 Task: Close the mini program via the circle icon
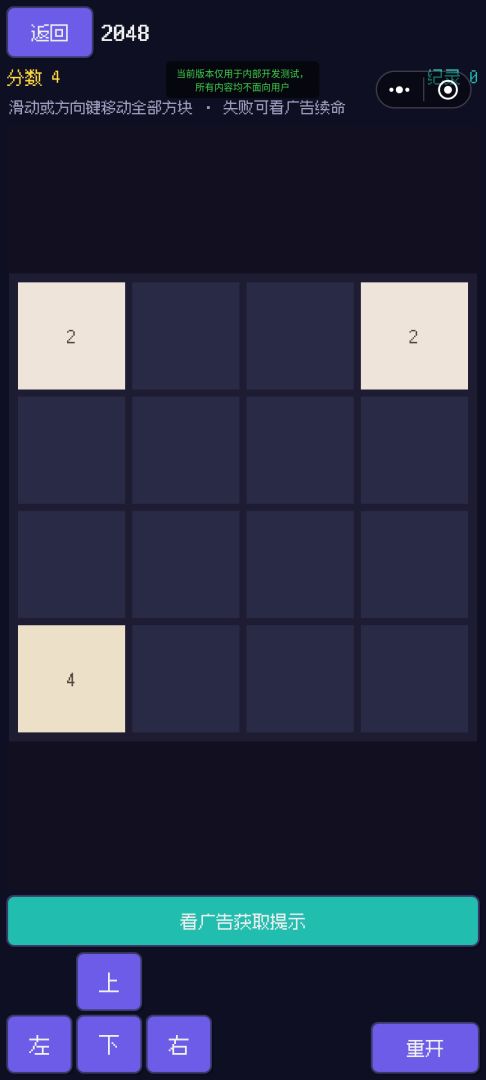(447, 90)
